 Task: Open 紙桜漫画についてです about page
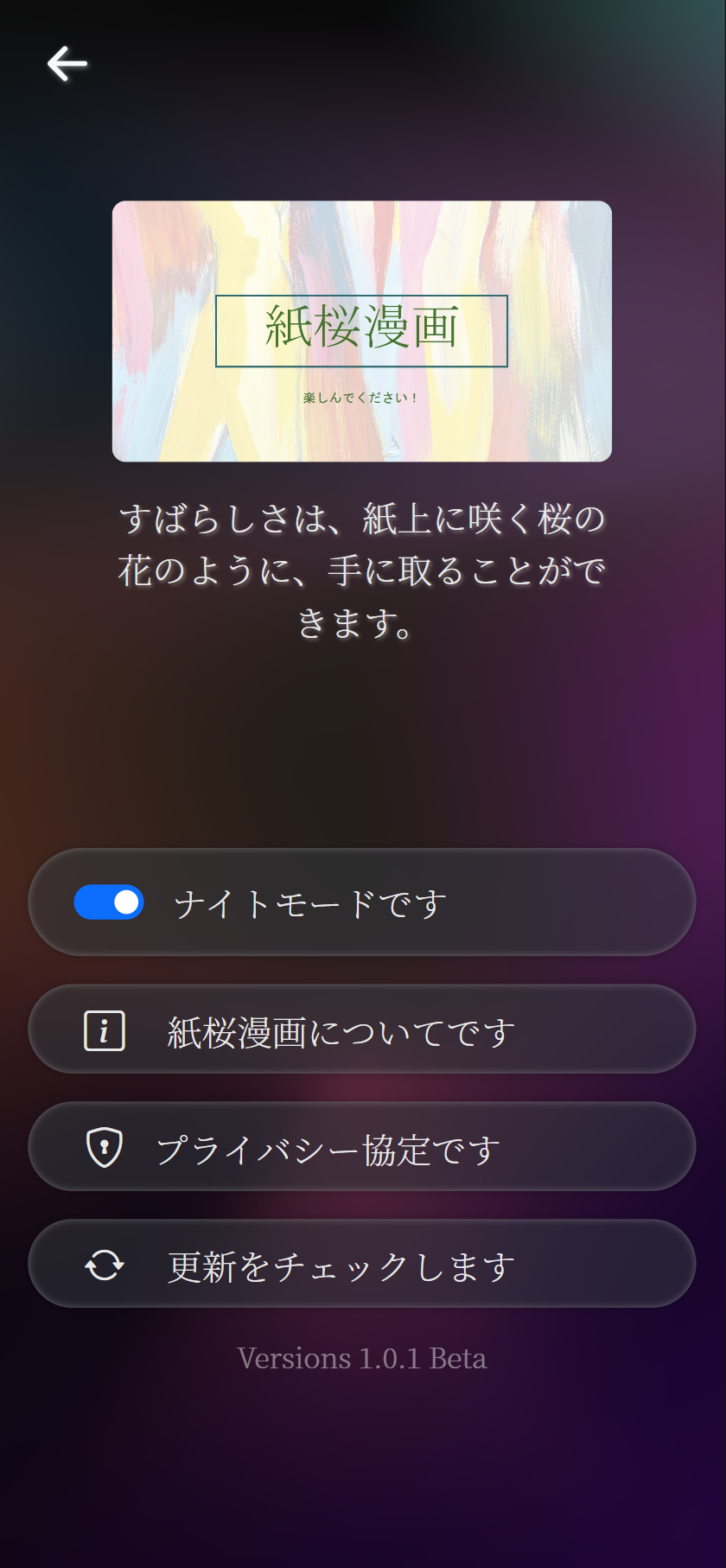pos(362,1029)
